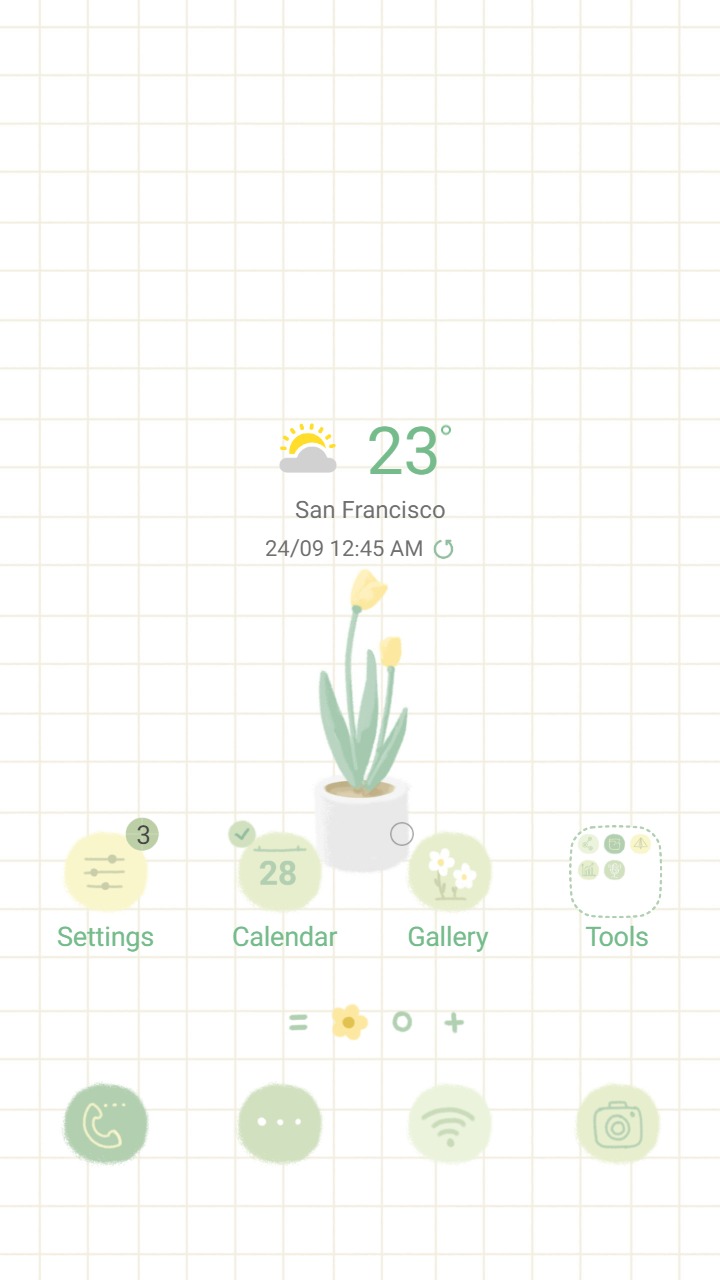Launch the Camera app icon

(618, 1124)
